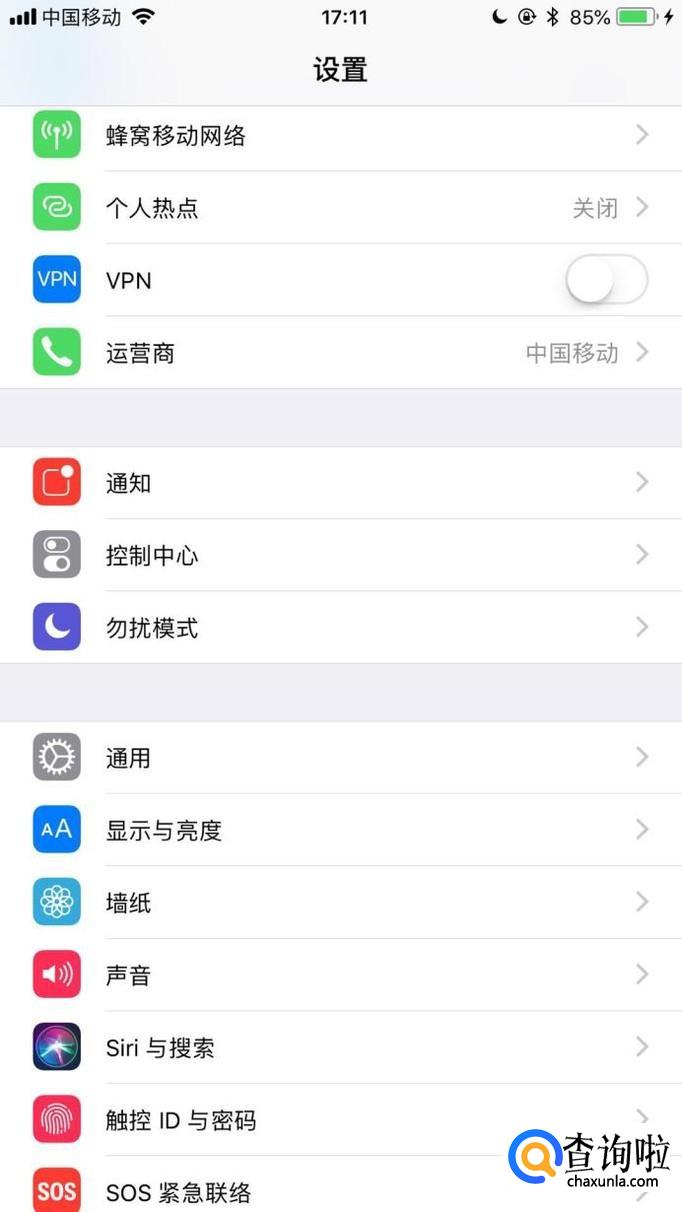
Task: Open 运营商 settings row
Action: [x=340, y=353]
